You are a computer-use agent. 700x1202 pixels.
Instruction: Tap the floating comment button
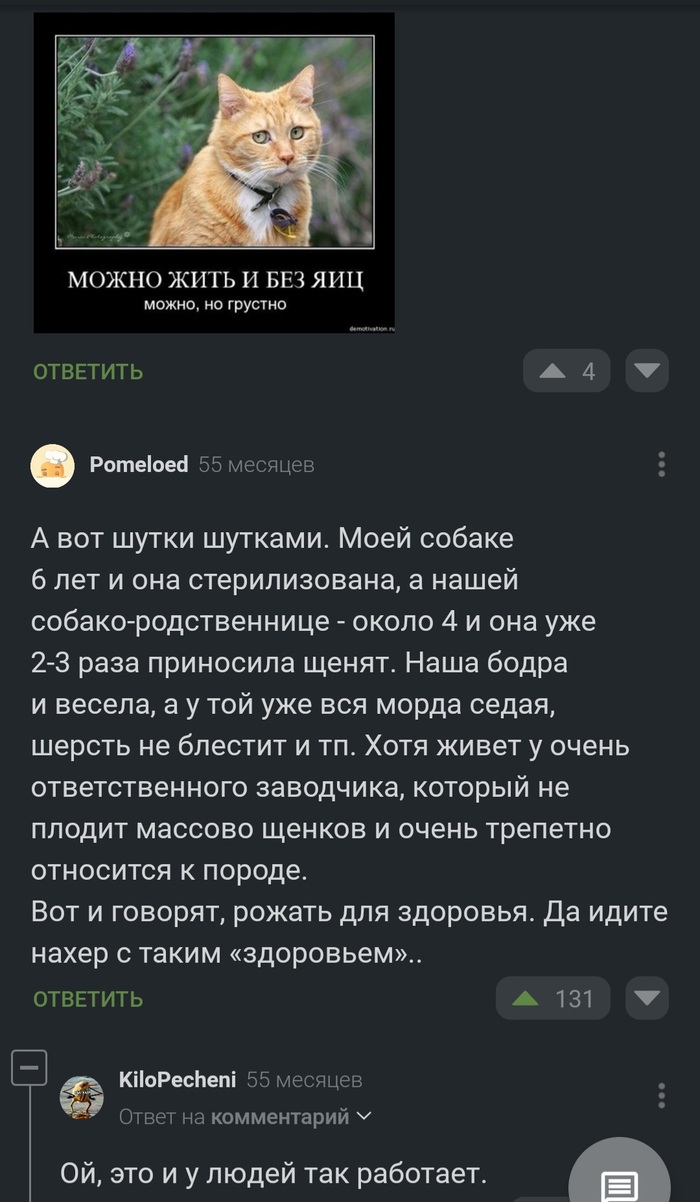coord(618,1183)
